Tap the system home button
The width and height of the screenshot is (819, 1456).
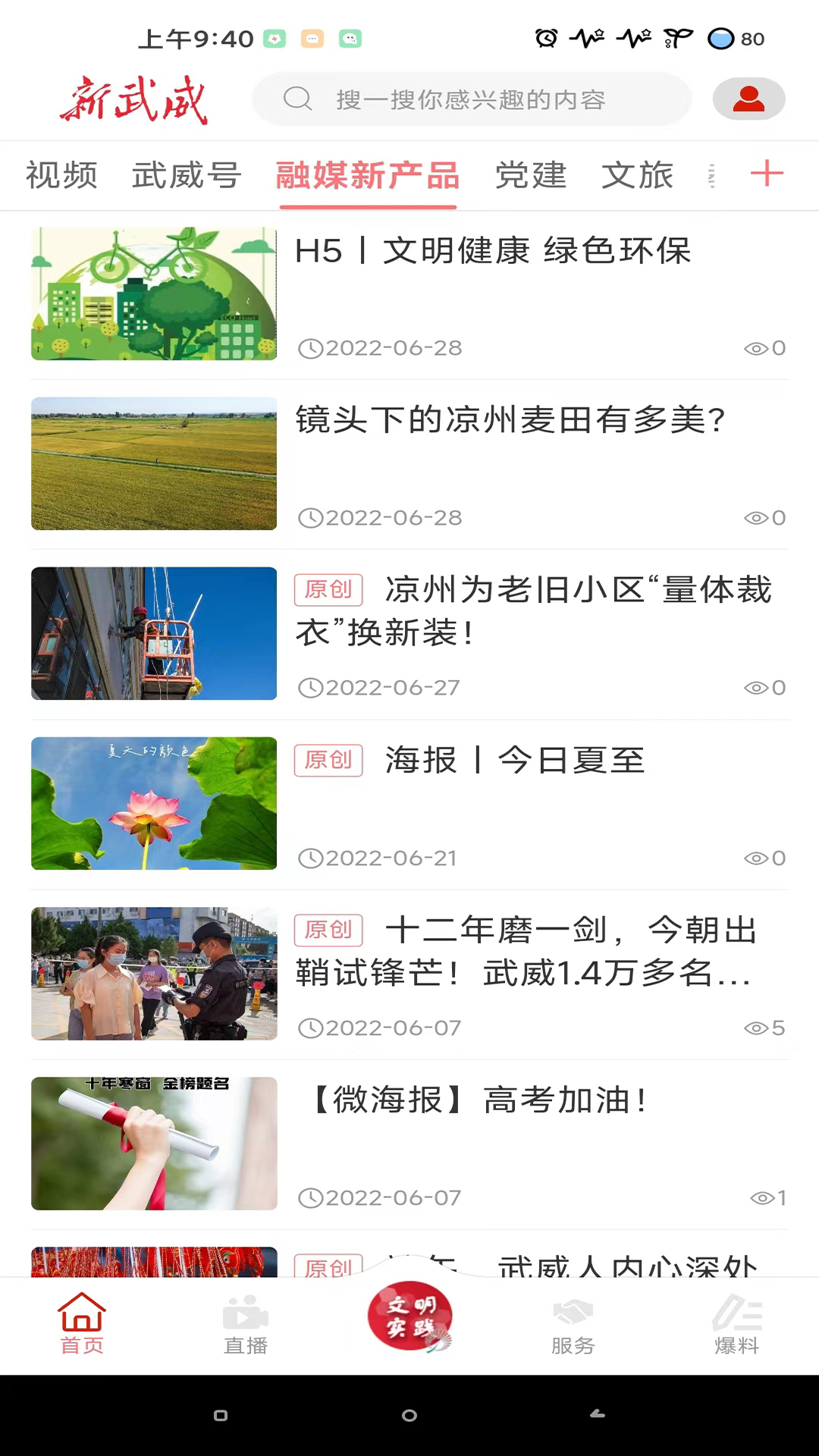tap(409, 1415)
